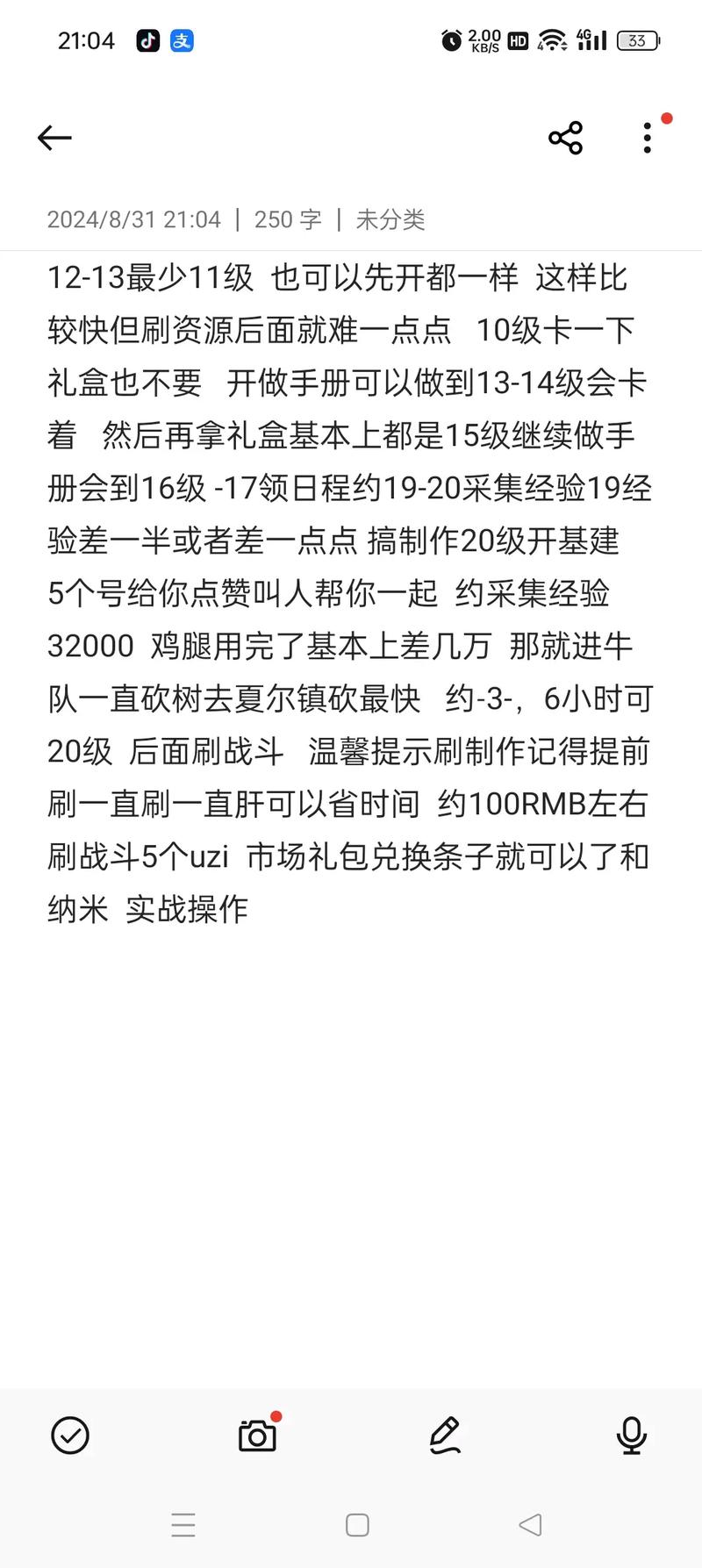Screen dimensions: 702x1568
Task: Open the three-dot more options menu
Action: tap(647, 137)
